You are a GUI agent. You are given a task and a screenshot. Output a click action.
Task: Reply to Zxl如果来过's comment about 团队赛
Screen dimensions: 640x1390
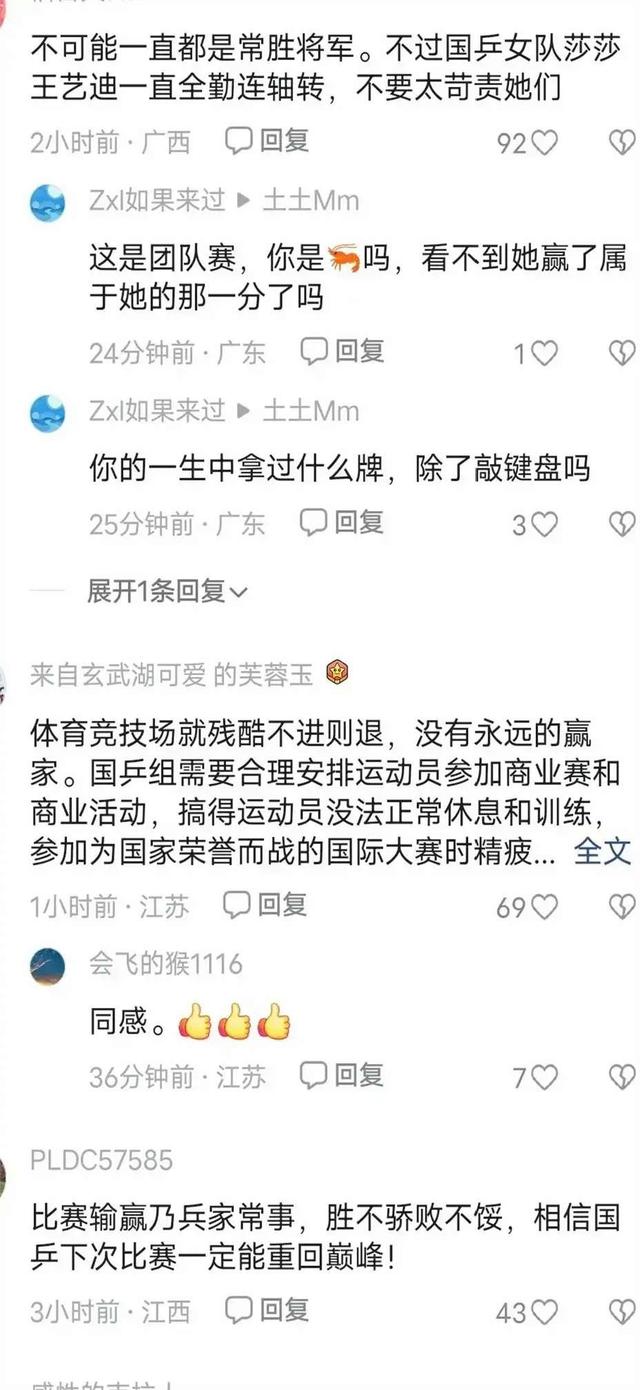(x=343, y=351)
